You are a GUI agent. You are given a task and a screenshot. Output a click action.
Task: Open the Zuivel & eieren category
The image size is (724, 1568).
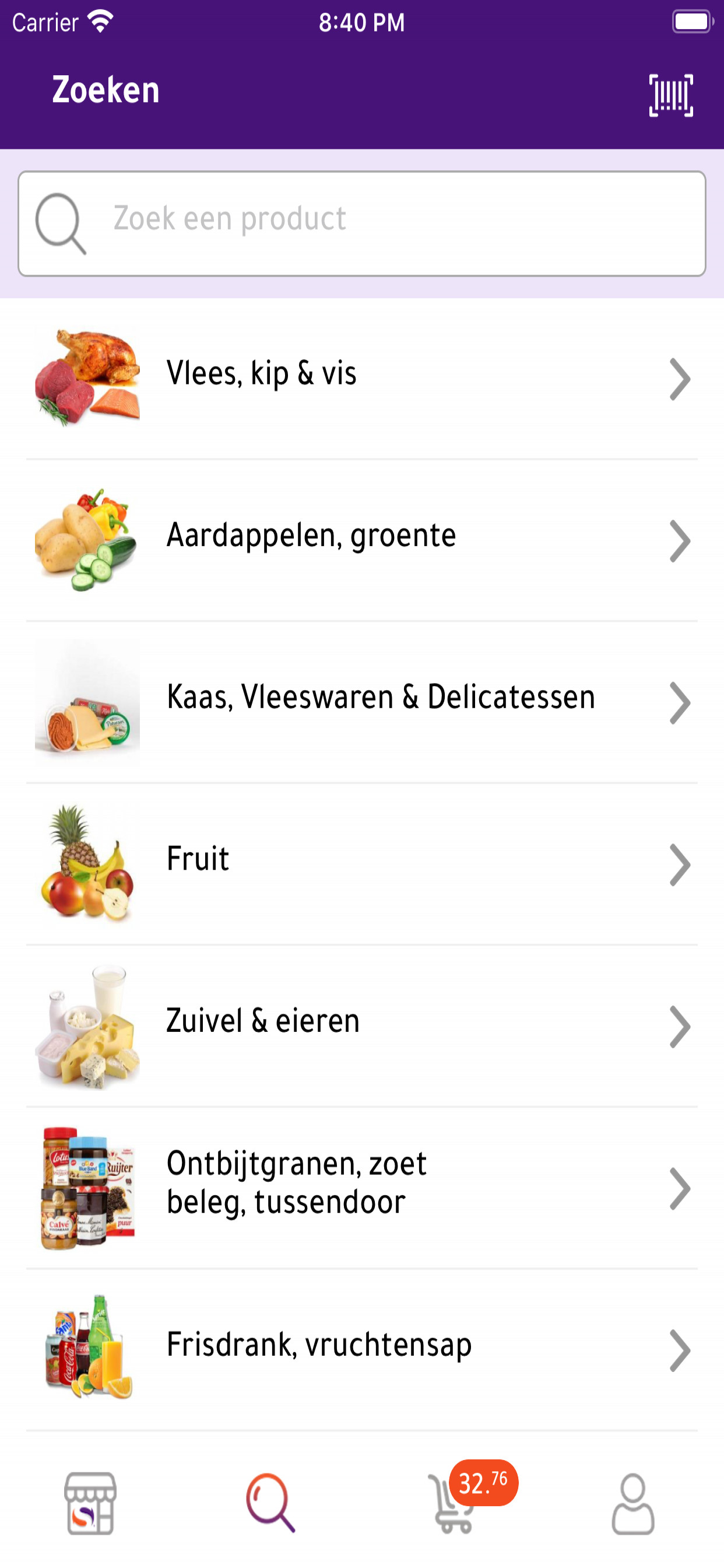361,1025
